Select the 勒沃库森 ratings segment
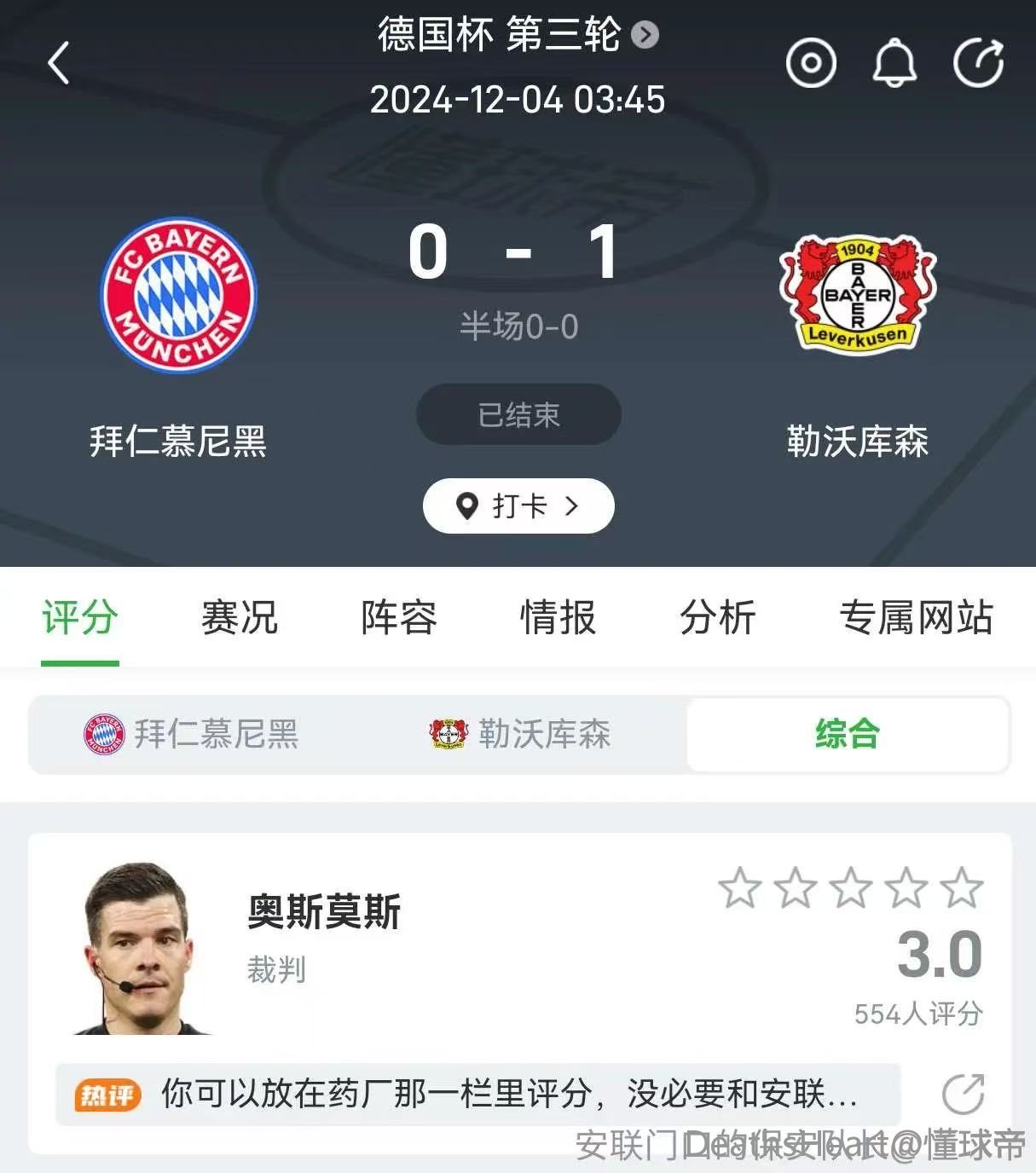This screenshot has width=1036, height=1173. pyautogui.click(x=520, y=734)
